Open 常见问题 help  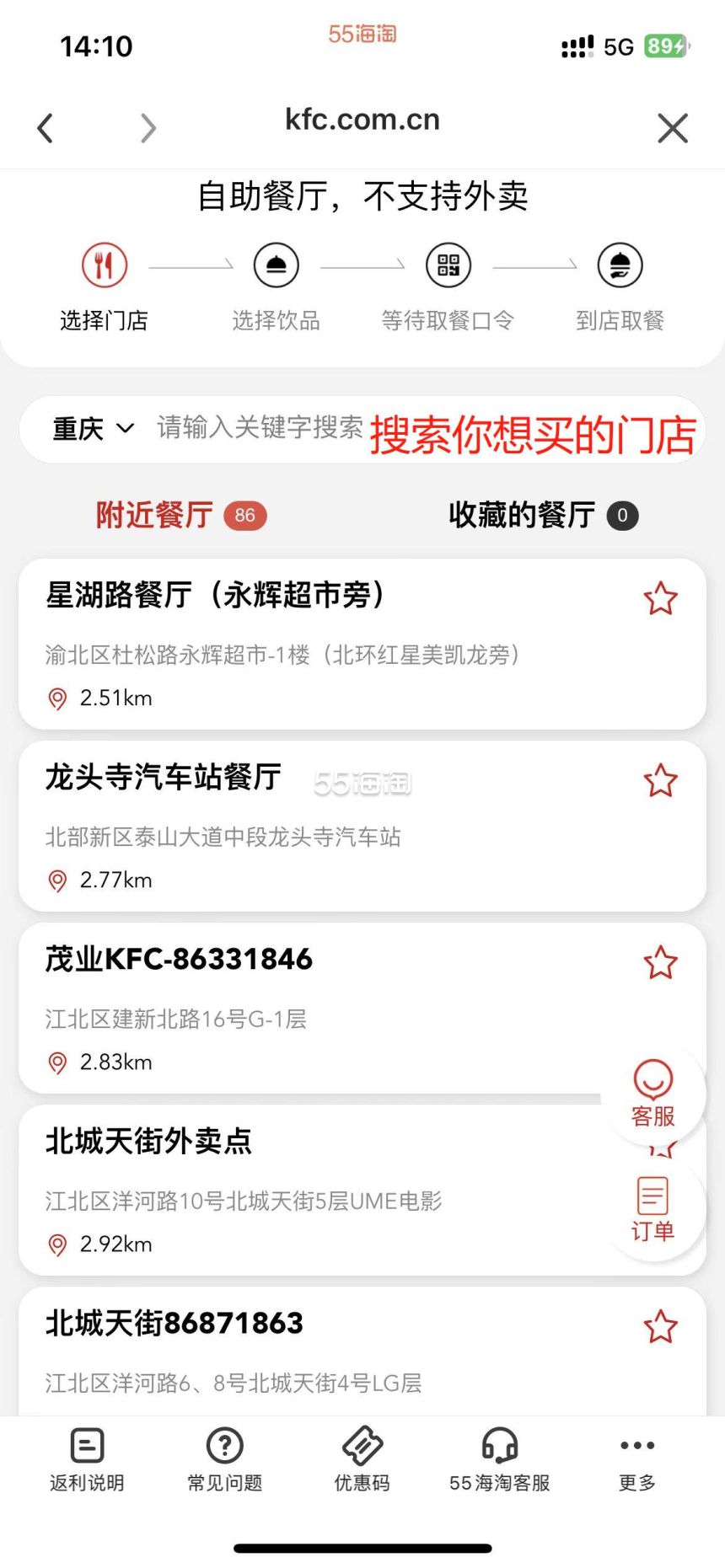[x=224, y=1460]
